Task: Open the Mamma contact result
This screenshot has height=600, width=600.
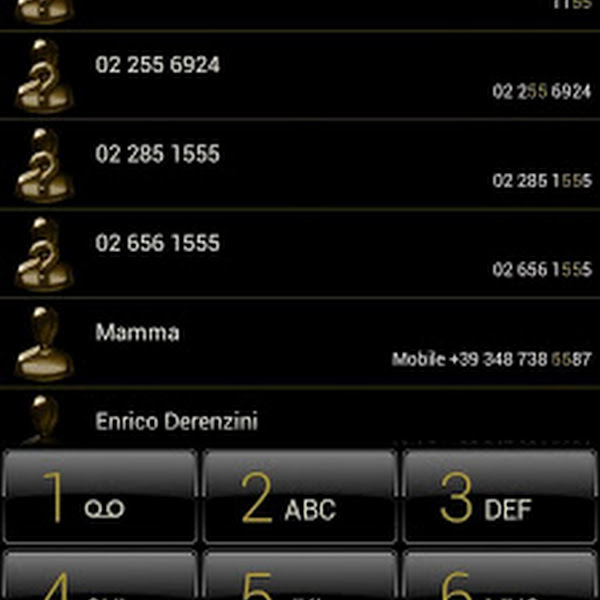Action: pos(300,343)
